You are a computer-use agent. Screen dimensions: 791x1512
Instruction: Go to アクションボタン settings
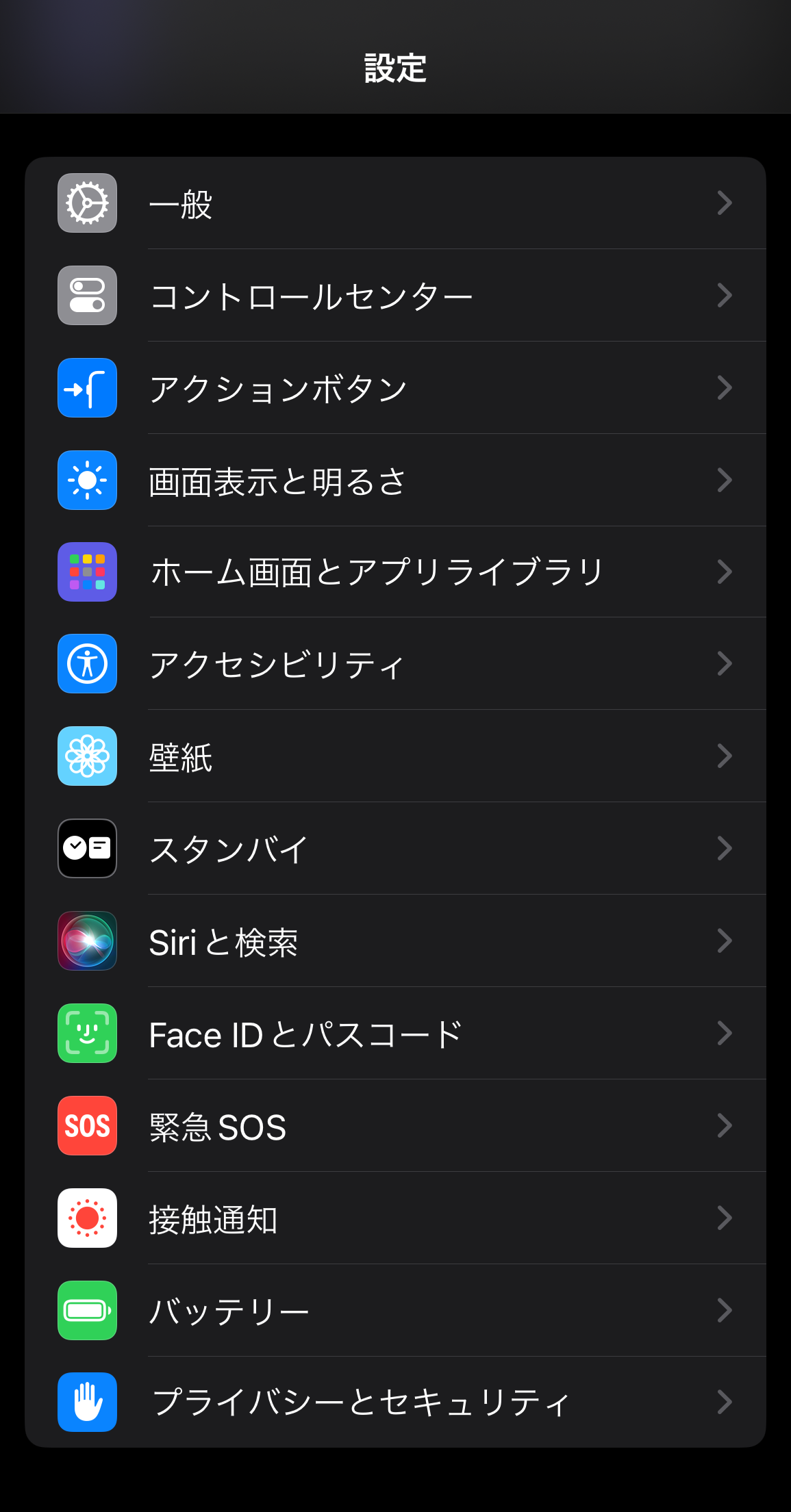395,388
